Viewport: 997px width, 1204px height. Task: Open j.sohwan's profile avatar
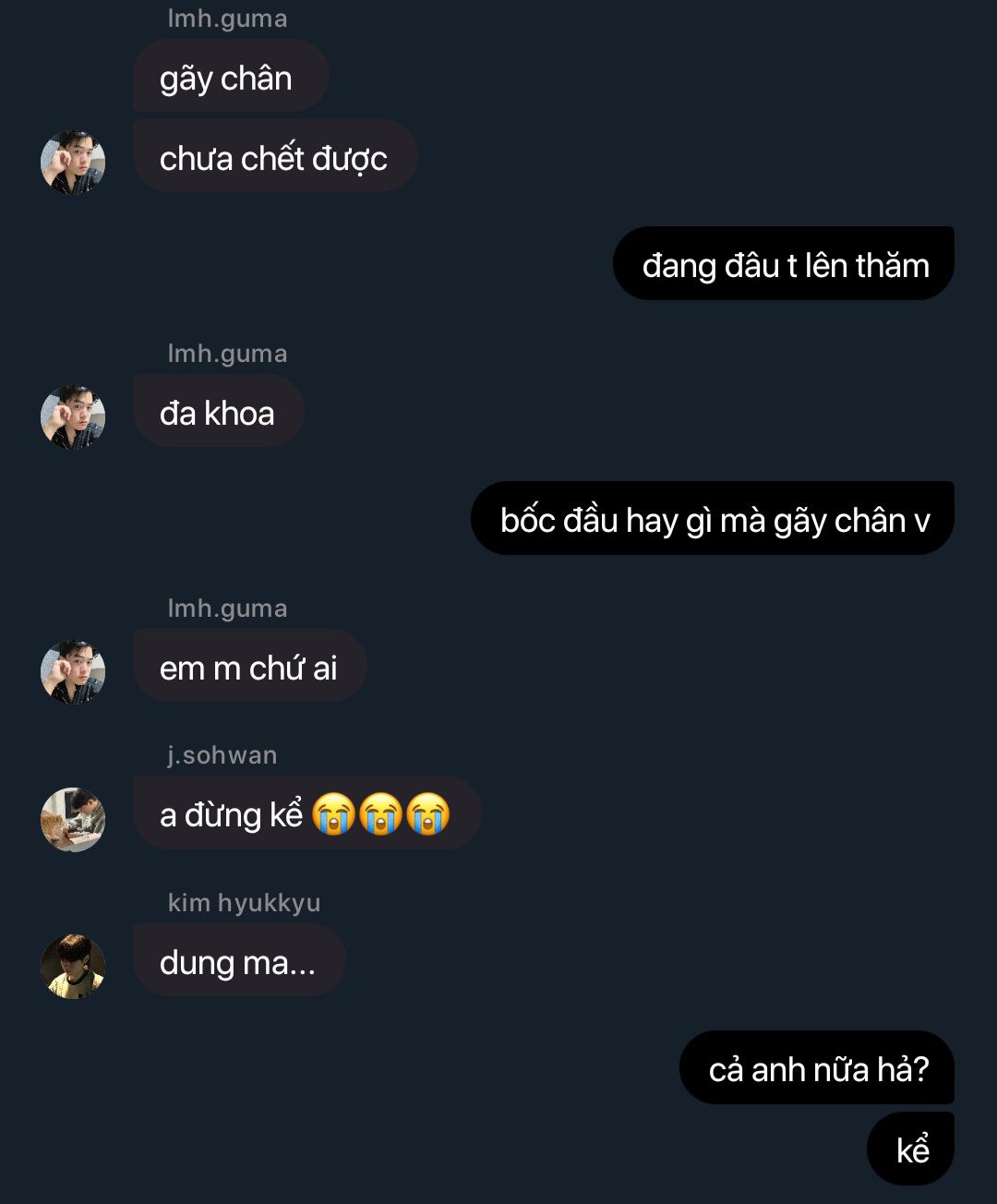(73, 819)
